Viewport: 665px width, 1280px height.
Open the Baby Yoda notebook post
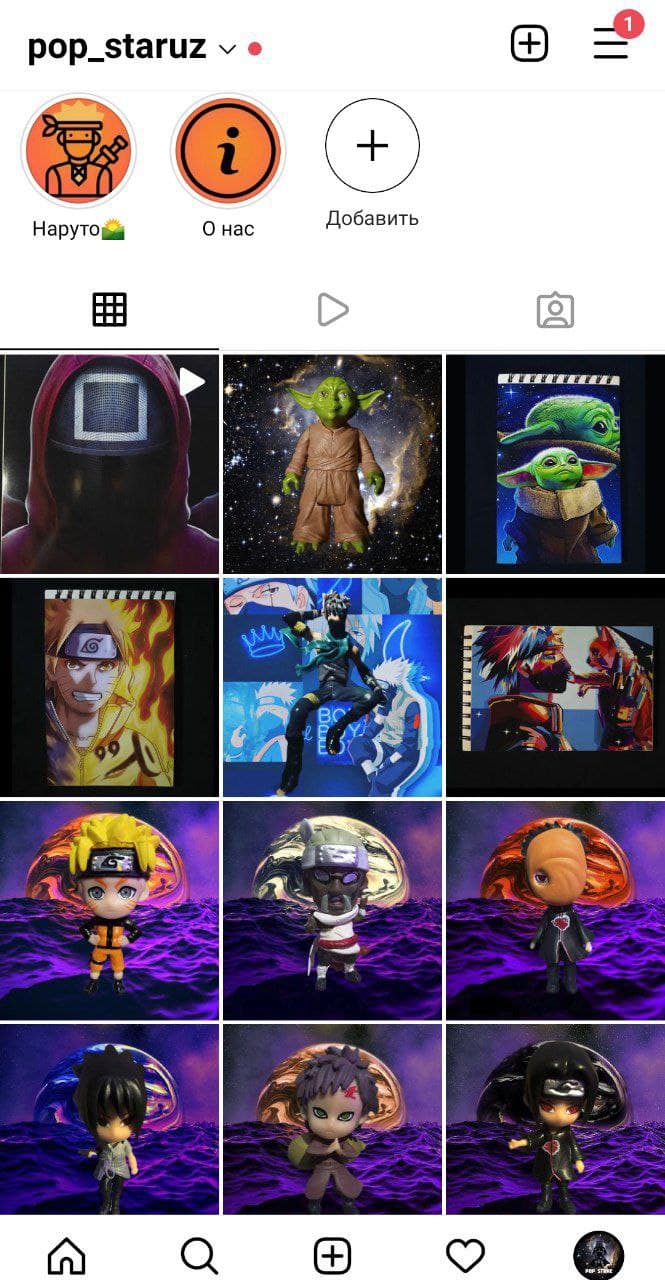tap(555, 464)
